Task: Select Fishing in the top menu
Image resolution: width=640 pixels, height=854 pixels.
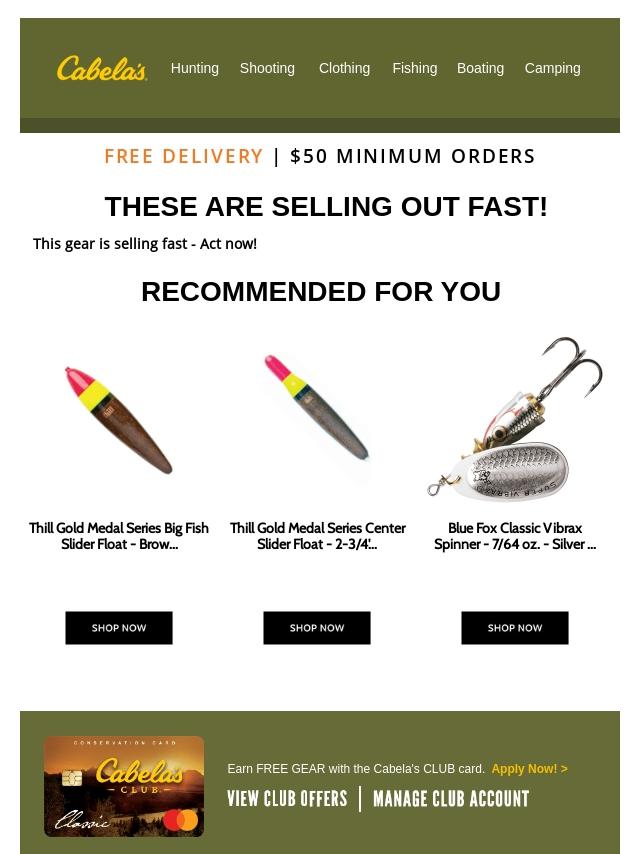Action: point(414,68)
